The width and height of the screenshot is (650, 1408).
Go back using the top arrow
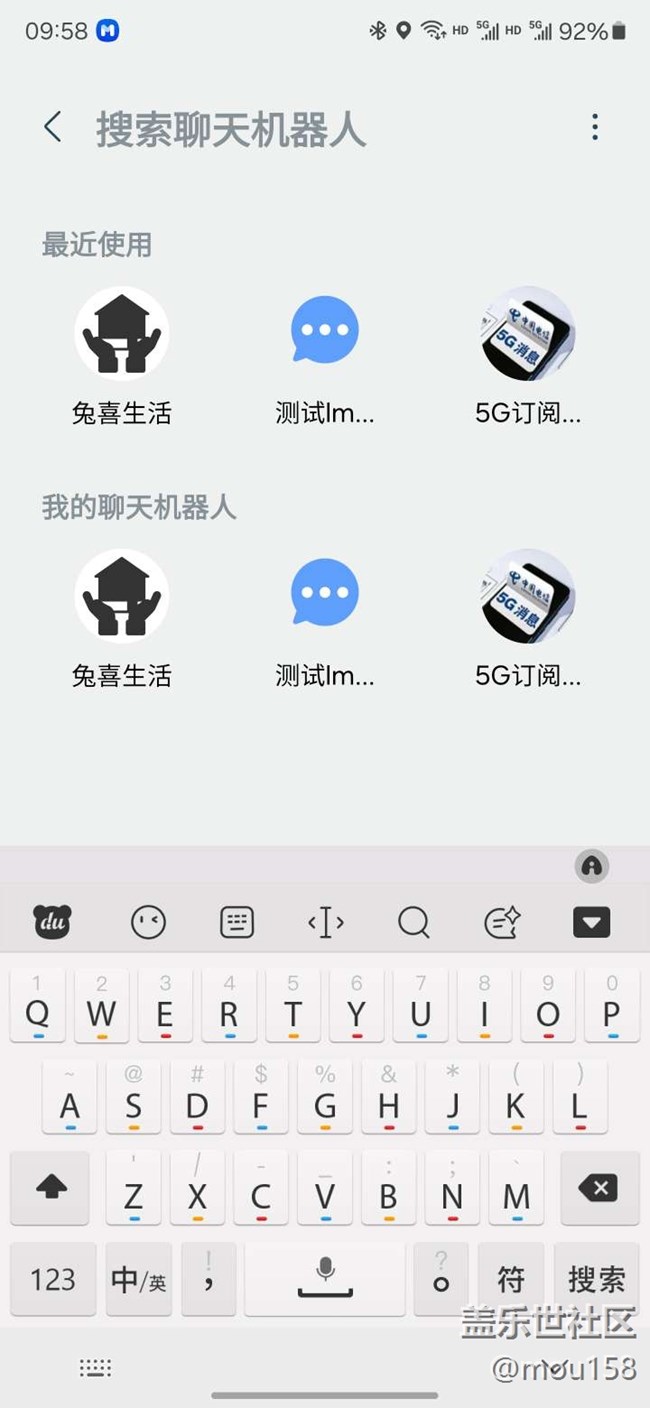(x=53, y=128)
